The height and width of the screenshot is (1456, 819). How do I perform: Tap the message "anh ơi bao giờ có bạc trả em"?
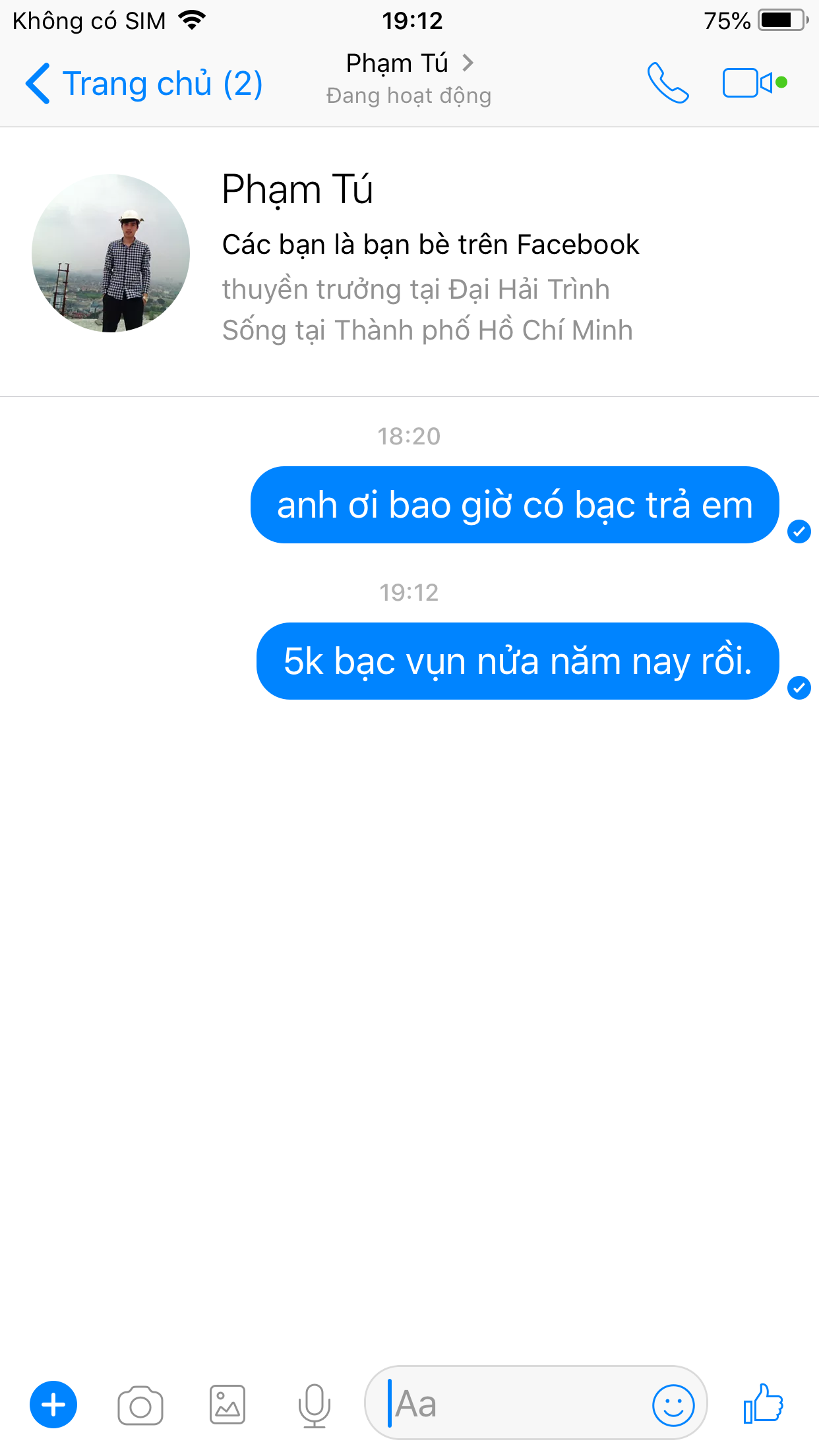[x=515, y=505]
